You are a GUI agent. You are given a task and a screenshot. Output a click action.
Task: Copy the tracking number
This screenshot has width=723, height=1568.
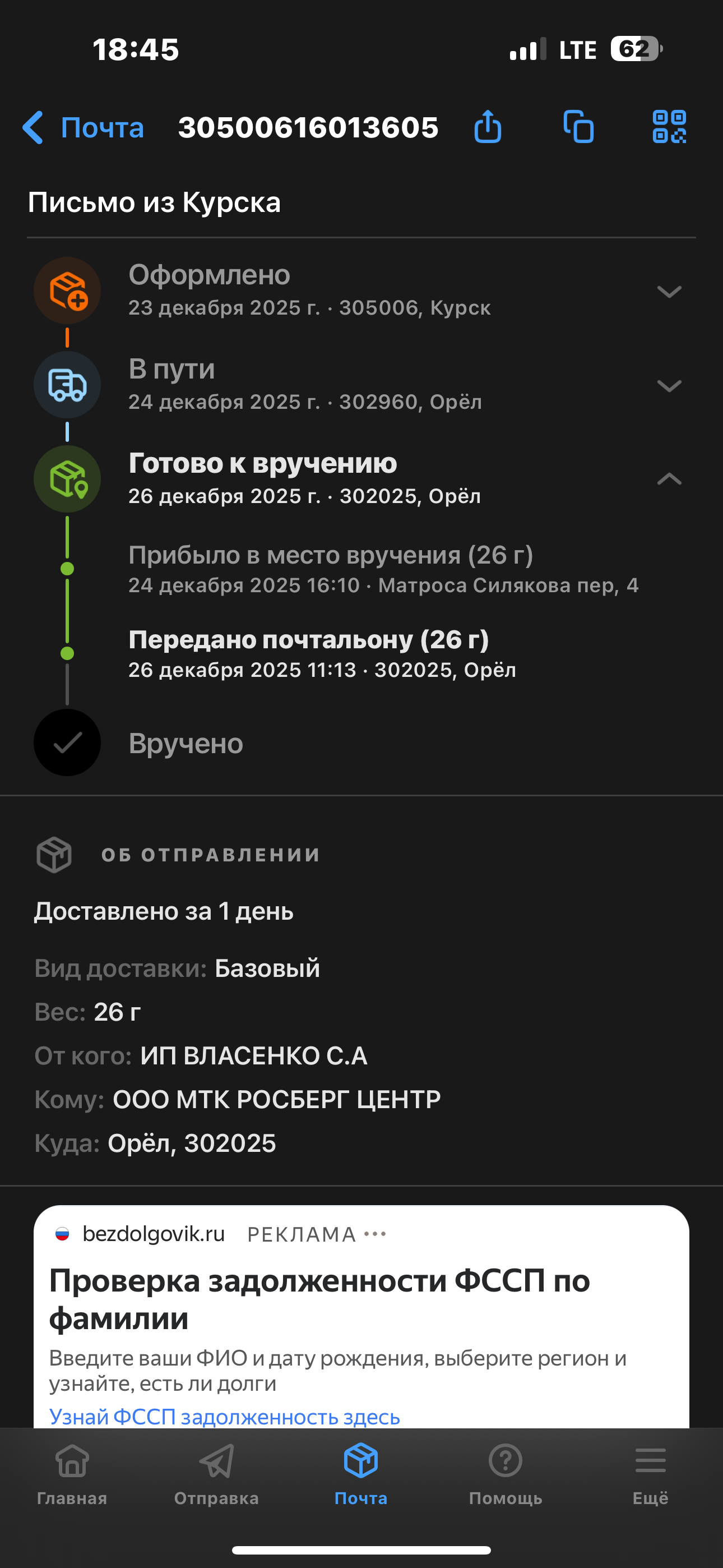pos(578,127)
